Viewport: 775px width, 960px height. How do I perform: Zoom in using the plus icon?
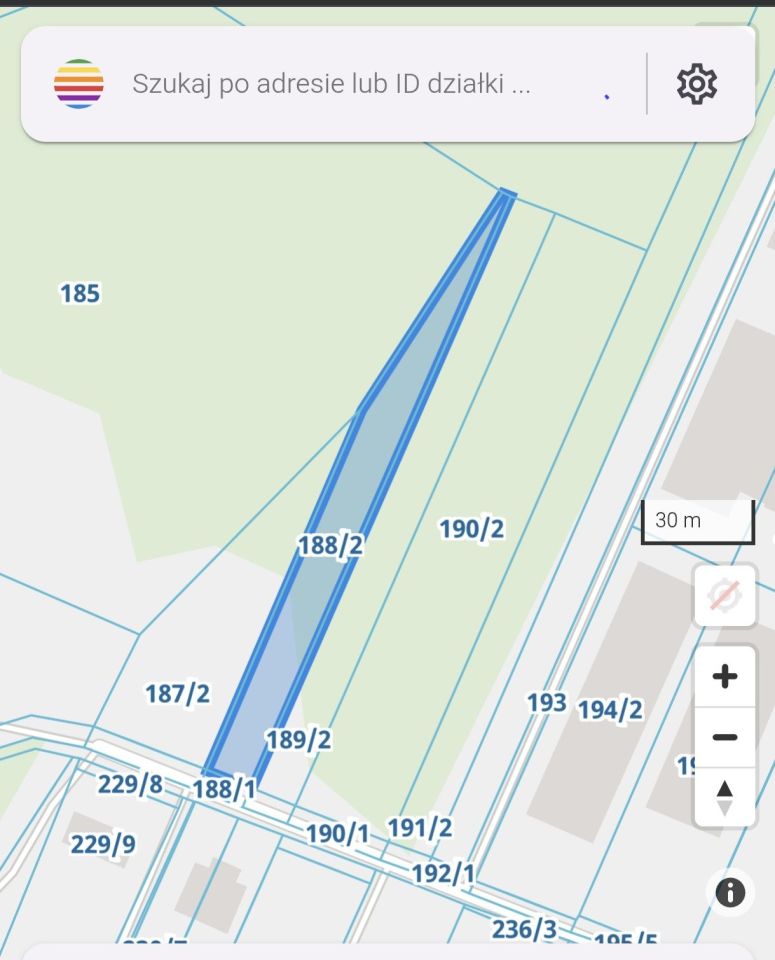[725, 676]
